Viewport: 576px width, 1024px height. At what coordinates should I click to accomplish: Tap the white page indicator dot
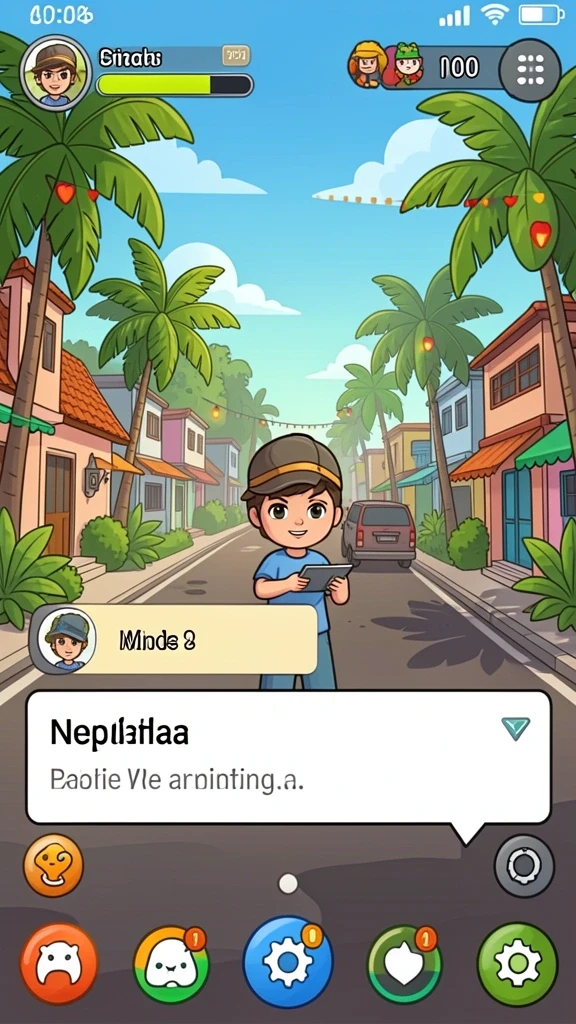click(x=288, y=884)
